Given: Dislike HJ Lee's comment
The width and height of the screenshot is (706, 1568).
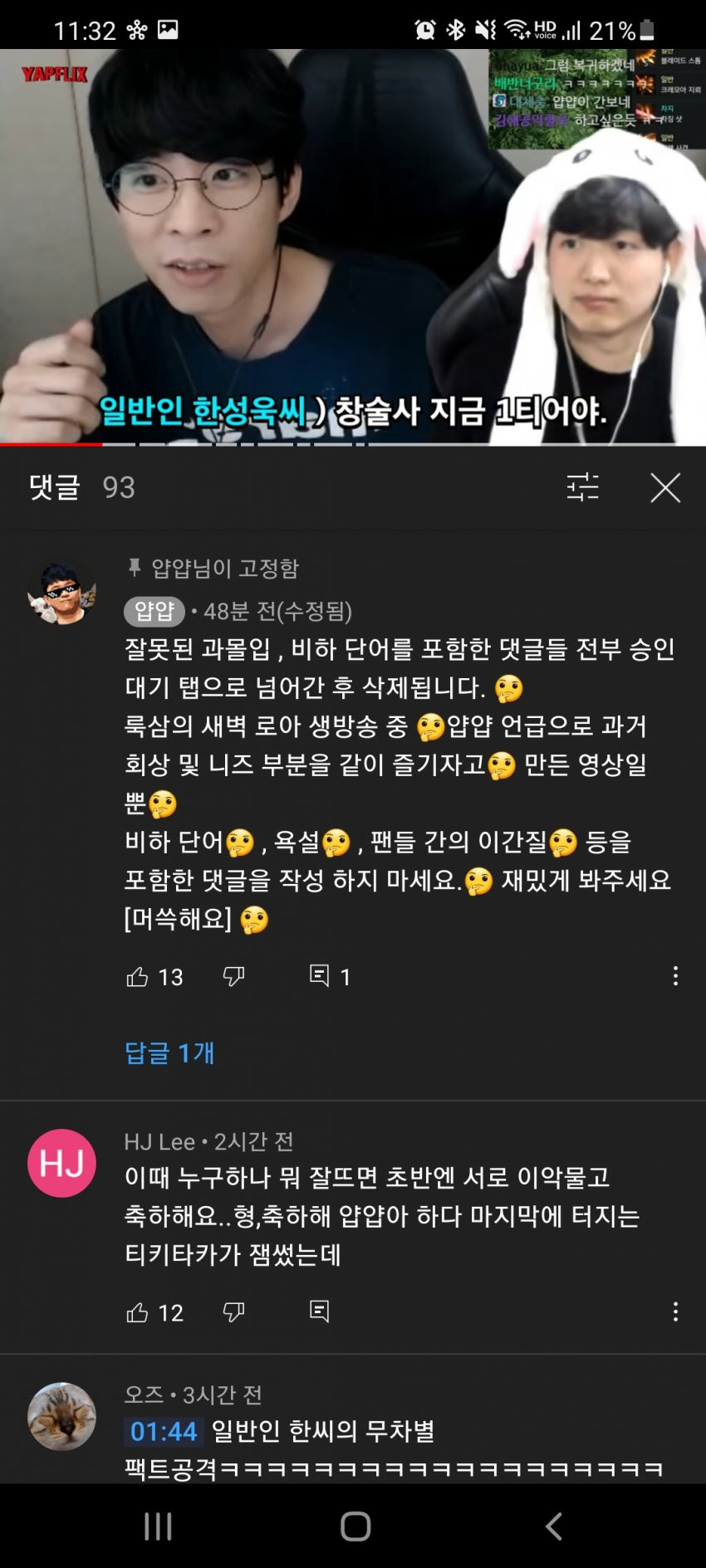Looking at the screenshot, I should [x=234, y=1312].
